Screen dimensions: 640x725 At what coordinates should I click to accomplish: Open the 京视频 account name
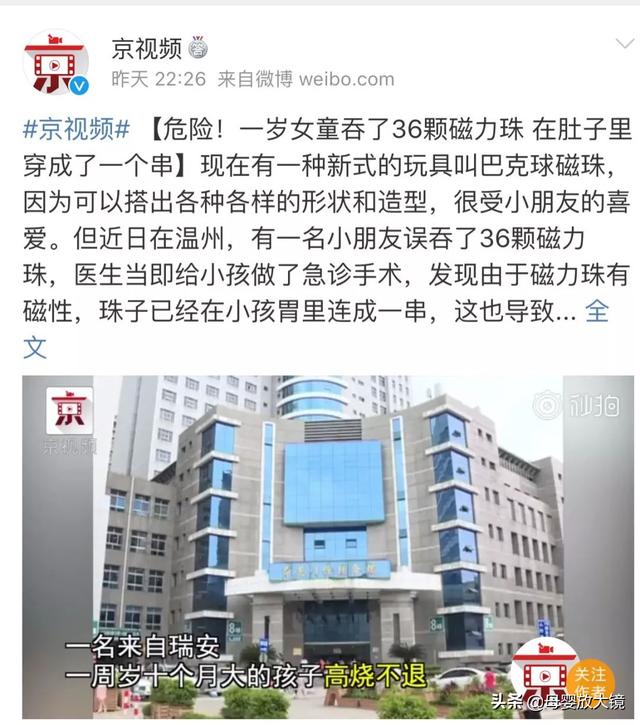coord(146,47)
